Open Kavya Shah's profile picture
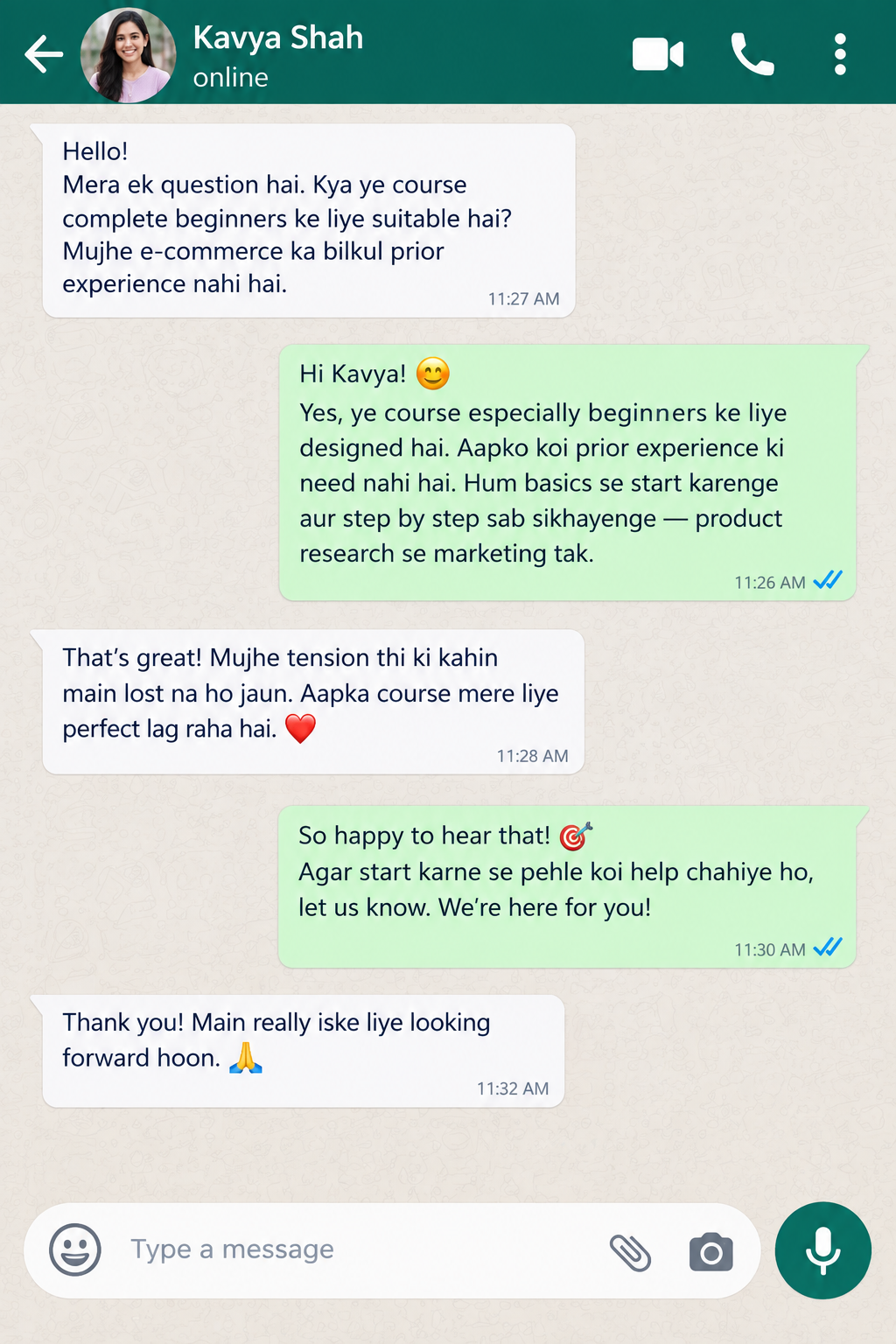The width and height of the screenshot is (896, 1344). click(x=128, y=55)
